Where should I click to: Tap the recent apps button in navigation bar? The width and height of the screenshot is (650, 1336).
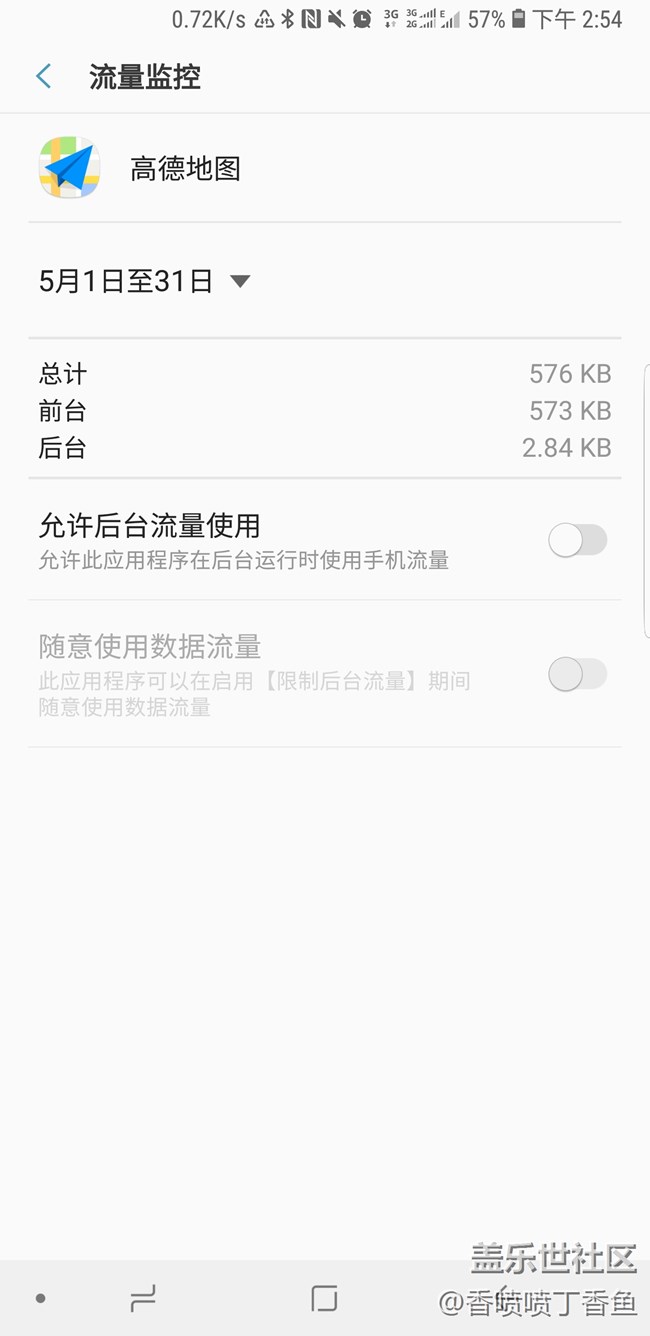(144, 1298)
